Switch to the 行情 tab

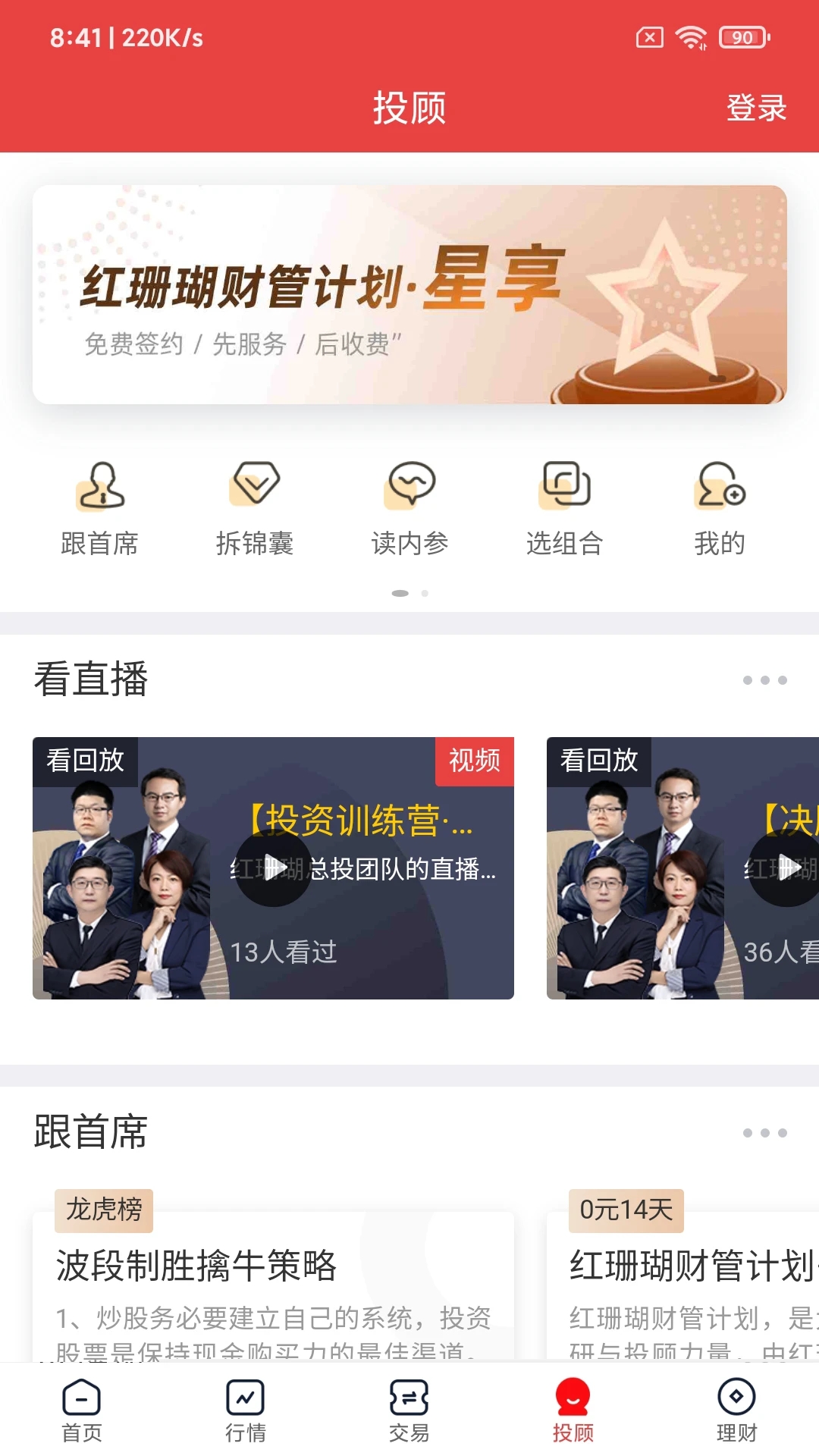click(x=246, y=1409)
